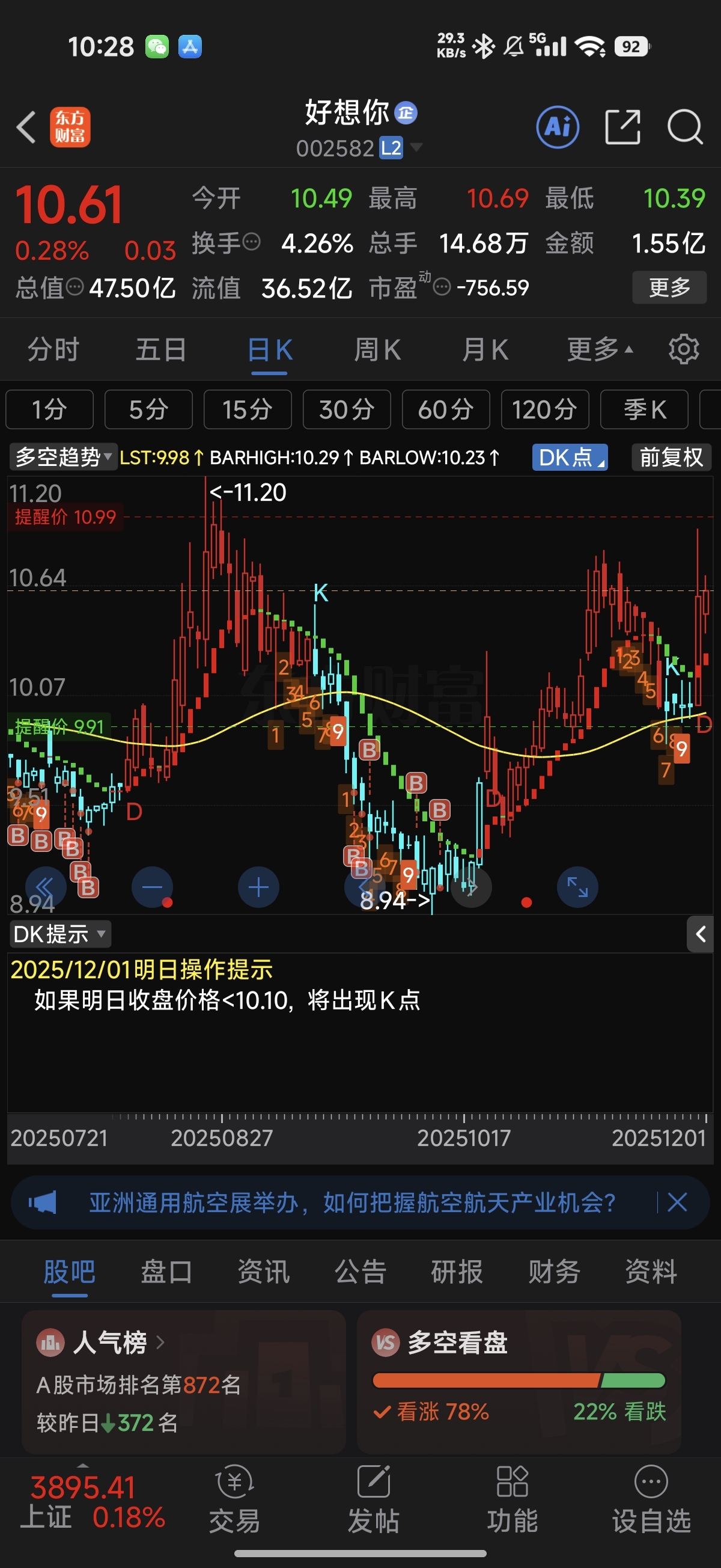
Task: Zoom out chart with minus button
Action: [x=152, y=887]
